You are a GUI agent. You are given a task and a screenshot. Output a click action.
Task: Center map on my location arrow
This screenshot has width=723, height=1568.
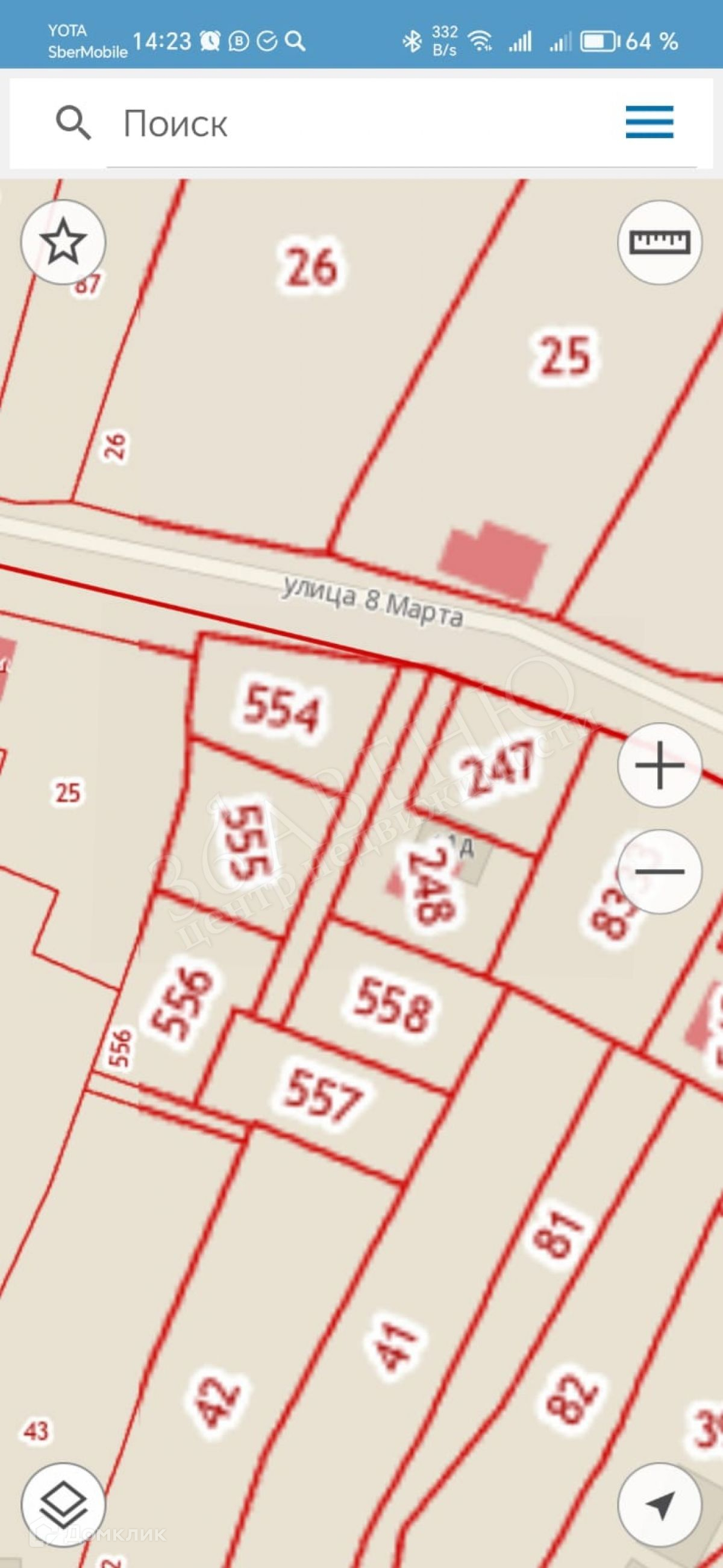click(x=660, y=1505)
